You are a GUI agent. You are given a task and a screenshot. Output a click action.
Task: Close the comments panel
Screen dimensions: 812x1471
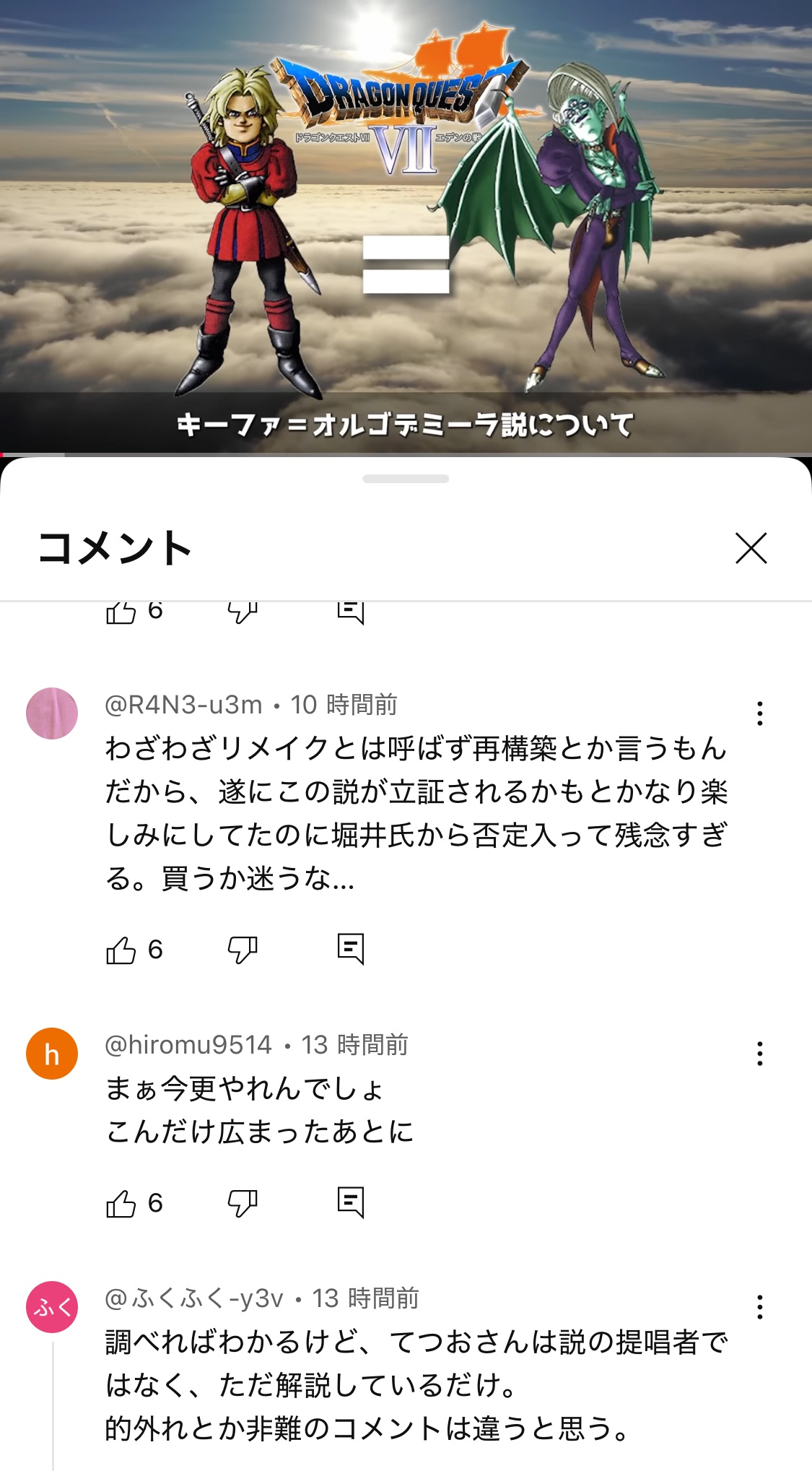click(x=751, y=548)
